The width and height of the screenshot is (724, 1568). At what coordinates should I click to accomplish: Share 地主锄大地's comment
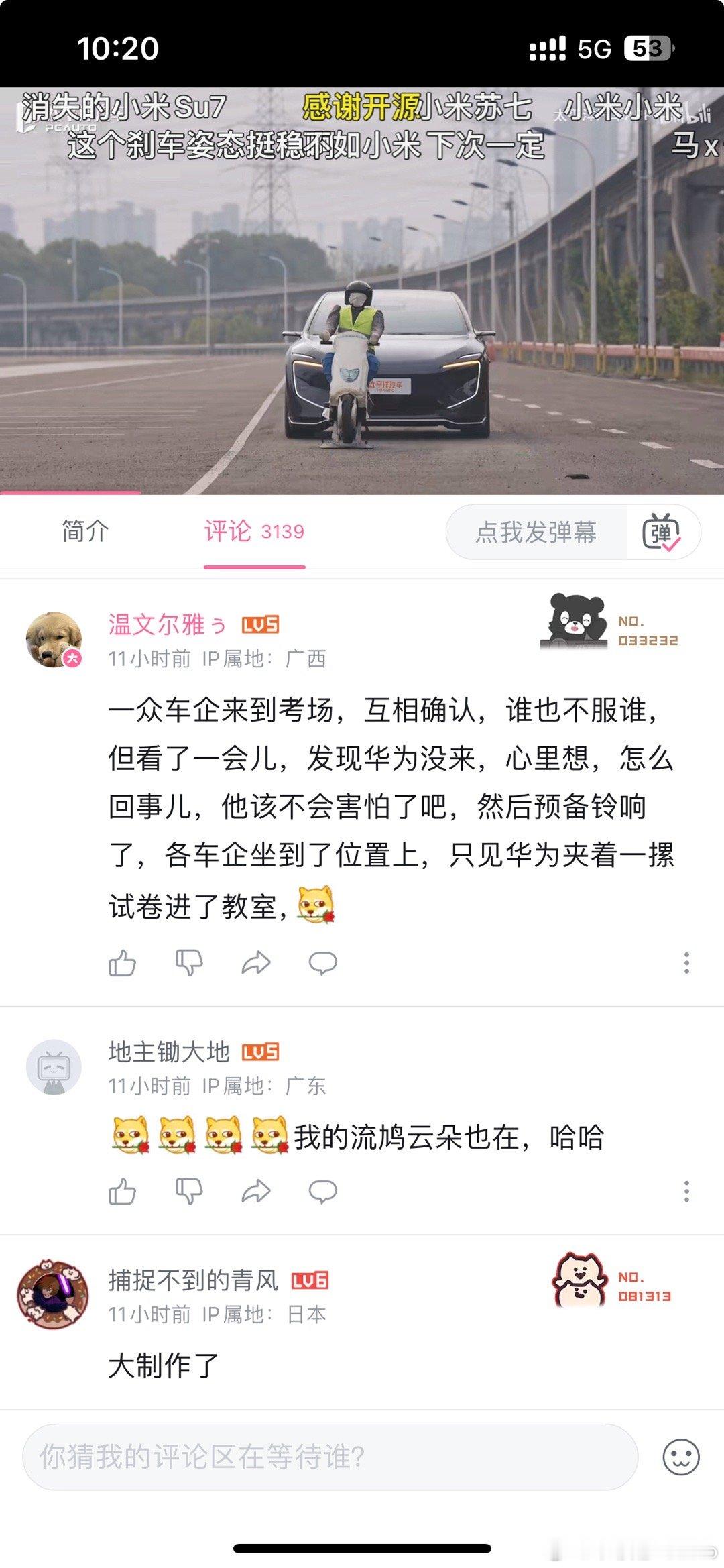pyautogui.click(x=255, y=1192)
